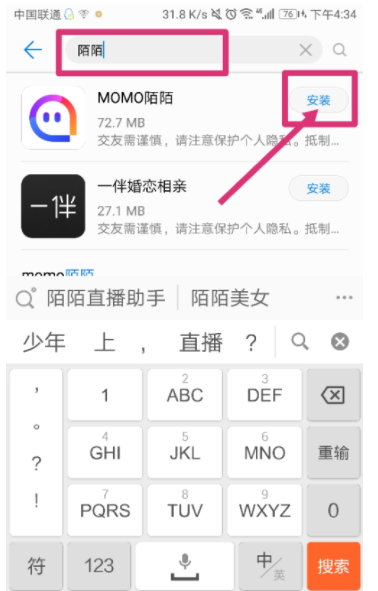Tap the magnifier icon in the top bar
Viewport: 378px width, 591px height.
340,50
